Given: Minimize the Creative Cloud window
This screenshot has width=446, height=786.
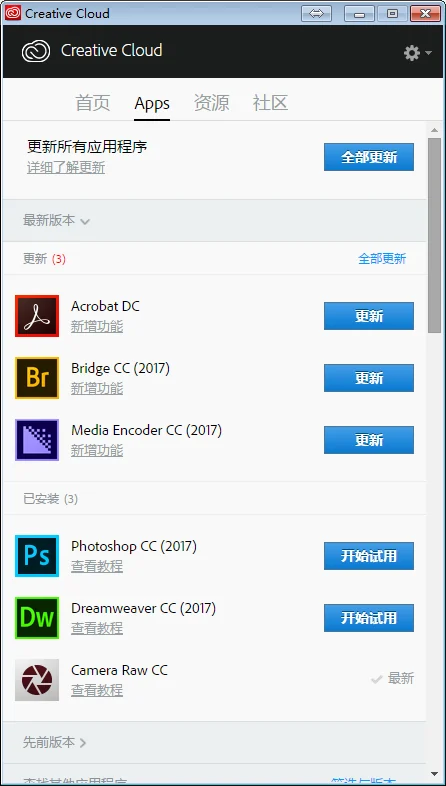Looking at the screenshot, I should (x=359, y=14).
